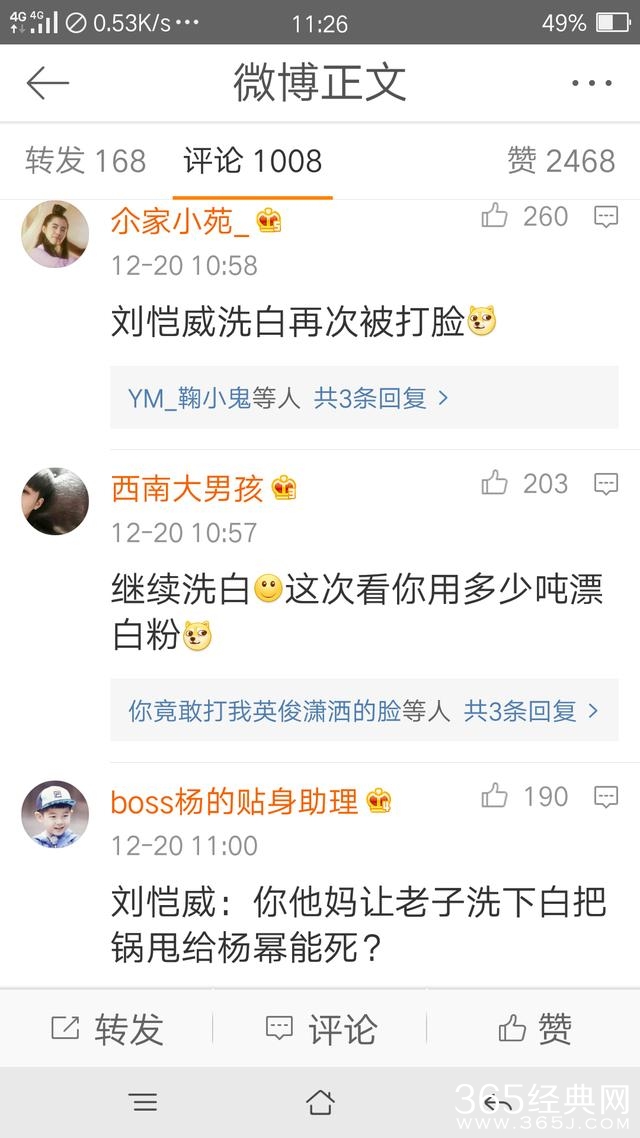640x1138 pixels.
Task: Expand replies from YM_鞠小鬼等人
Action: [x=288, y=398]
